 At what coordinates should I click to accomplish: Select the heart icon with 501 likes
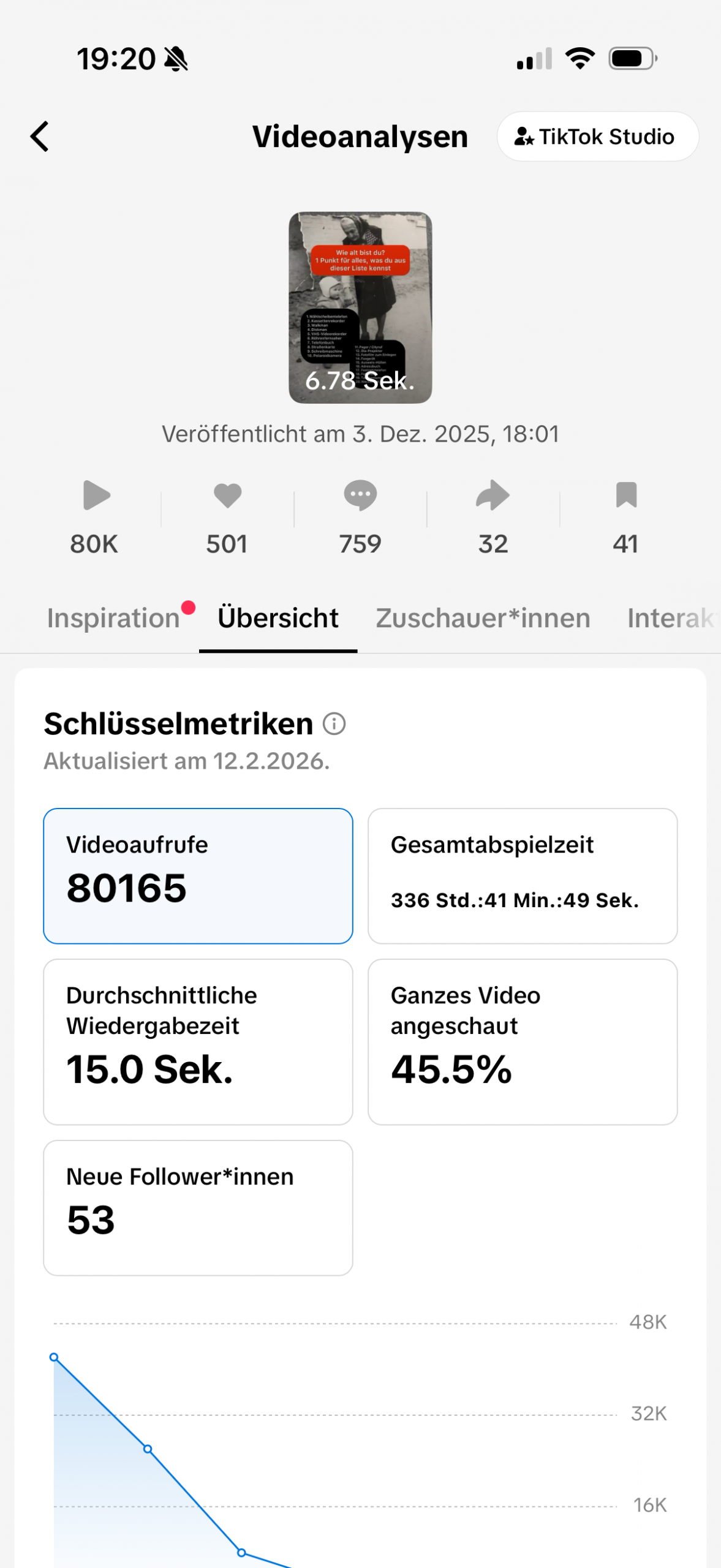(x=227, y=496)
